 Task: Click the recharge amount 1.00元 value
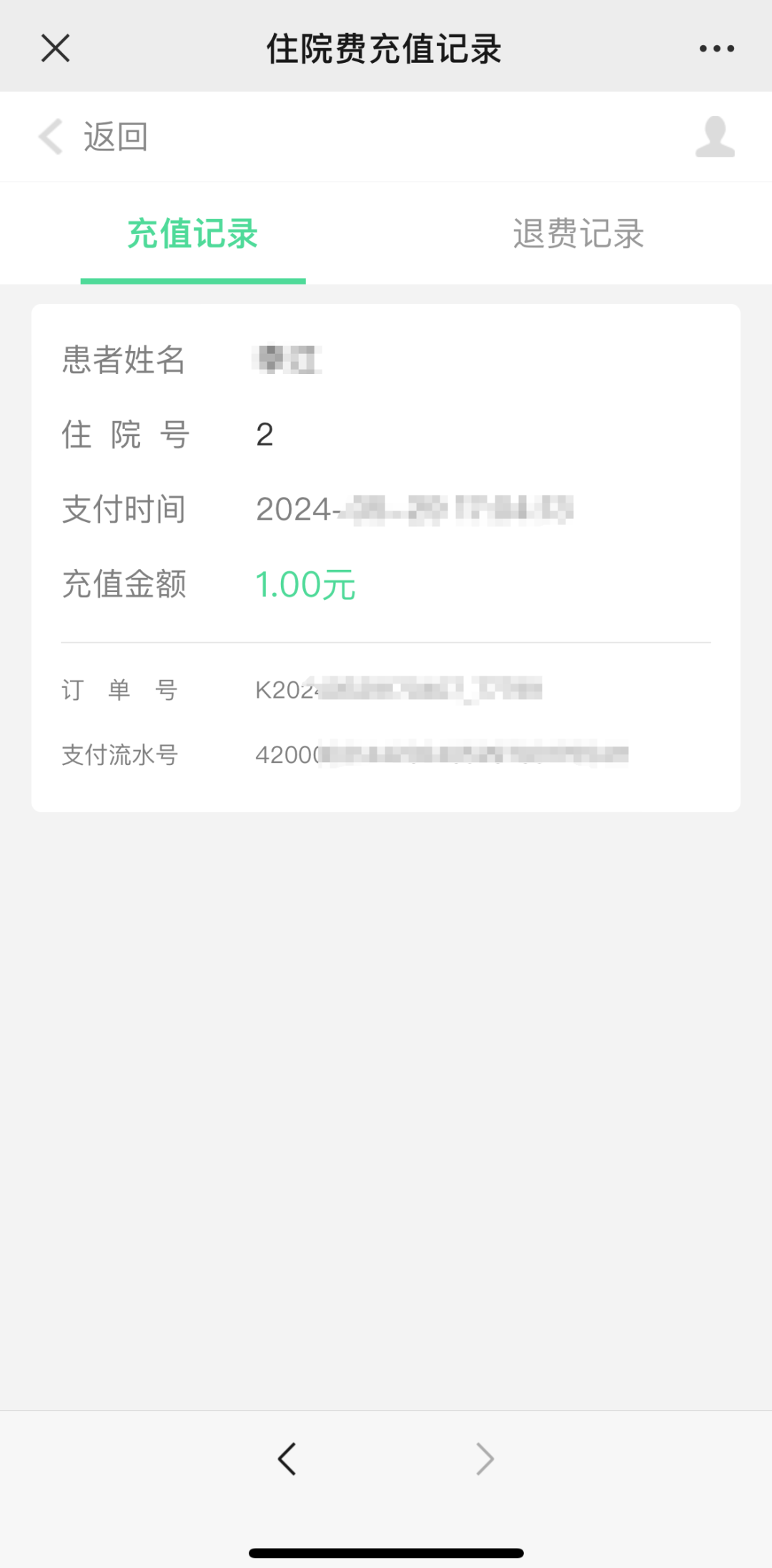pyautogui.click(x=306, y=584)
